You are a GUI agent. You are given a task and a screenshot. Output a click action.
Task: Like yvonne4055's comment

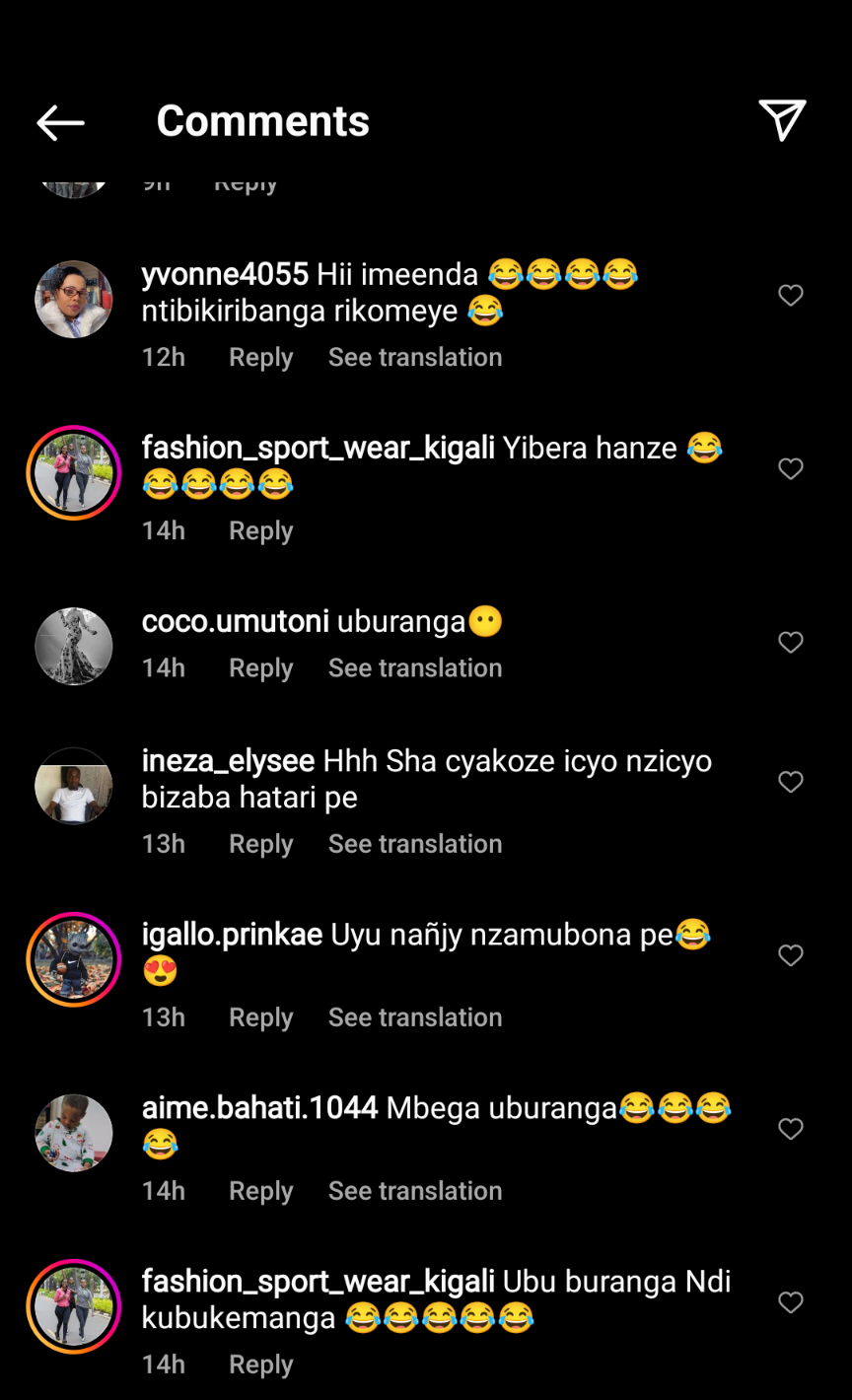click(790, 295)
